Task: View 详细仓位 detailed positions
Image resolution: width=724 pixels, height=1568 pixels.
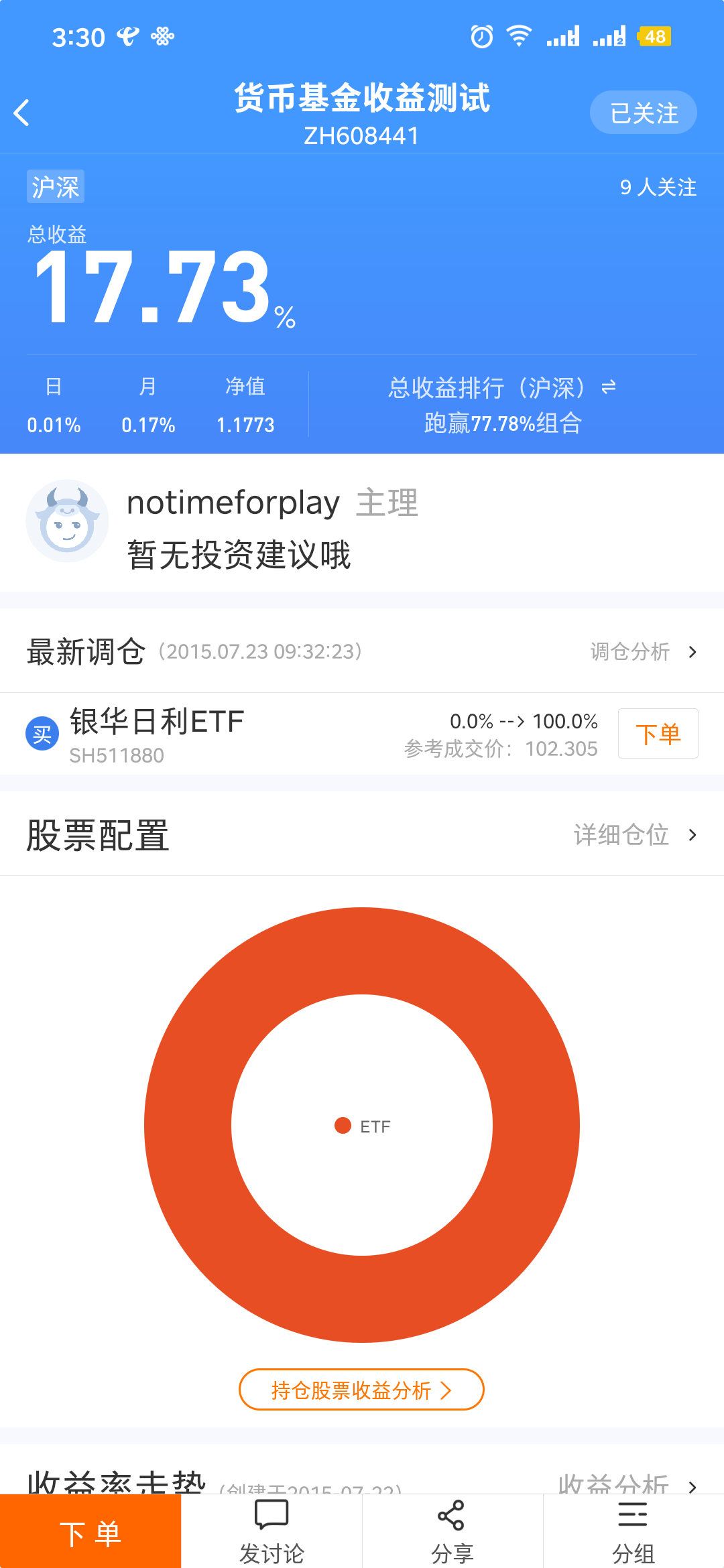Action: [x=633, y=835]
